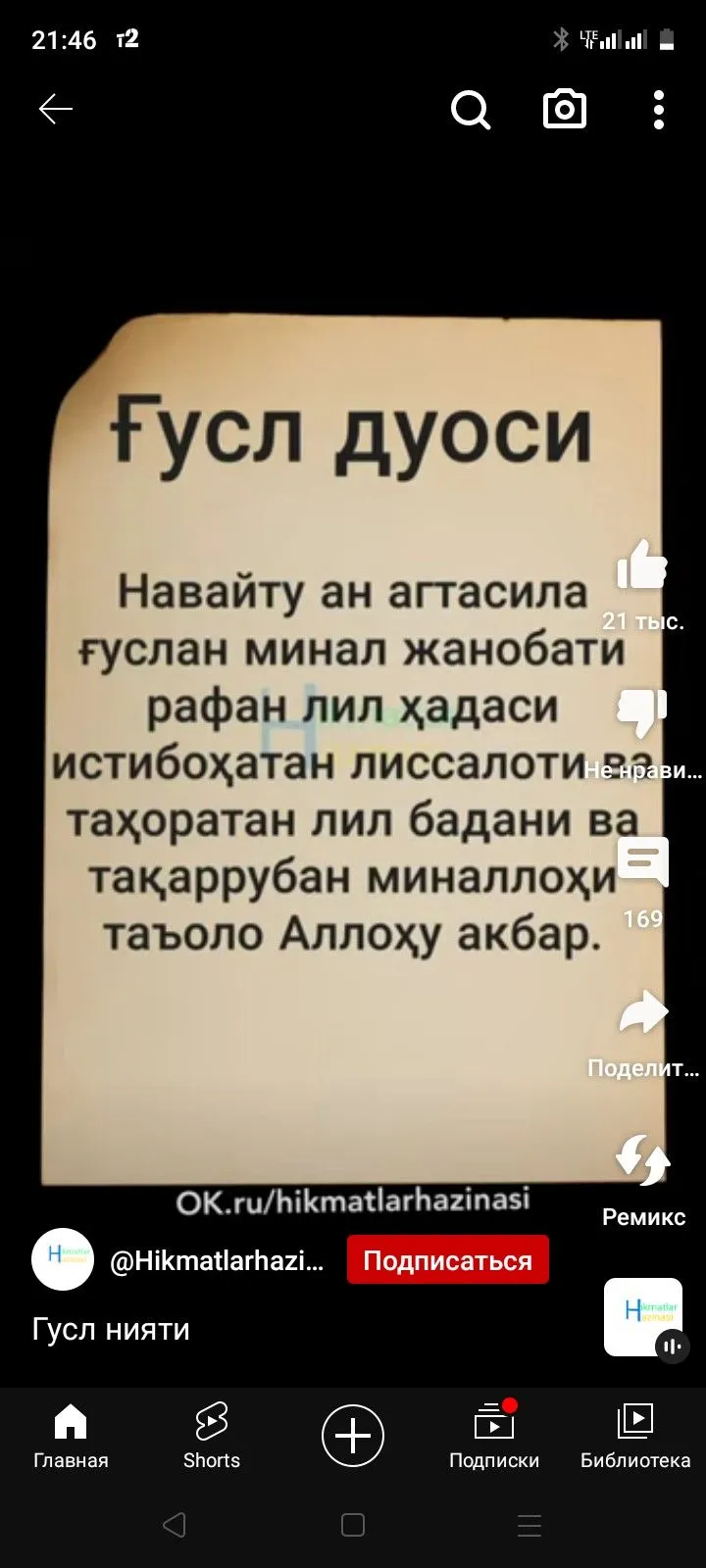The image size is (706, 1568).
Task: Tap the plus button to create content
Action: pyautogui.click(x=353, y=1436)
